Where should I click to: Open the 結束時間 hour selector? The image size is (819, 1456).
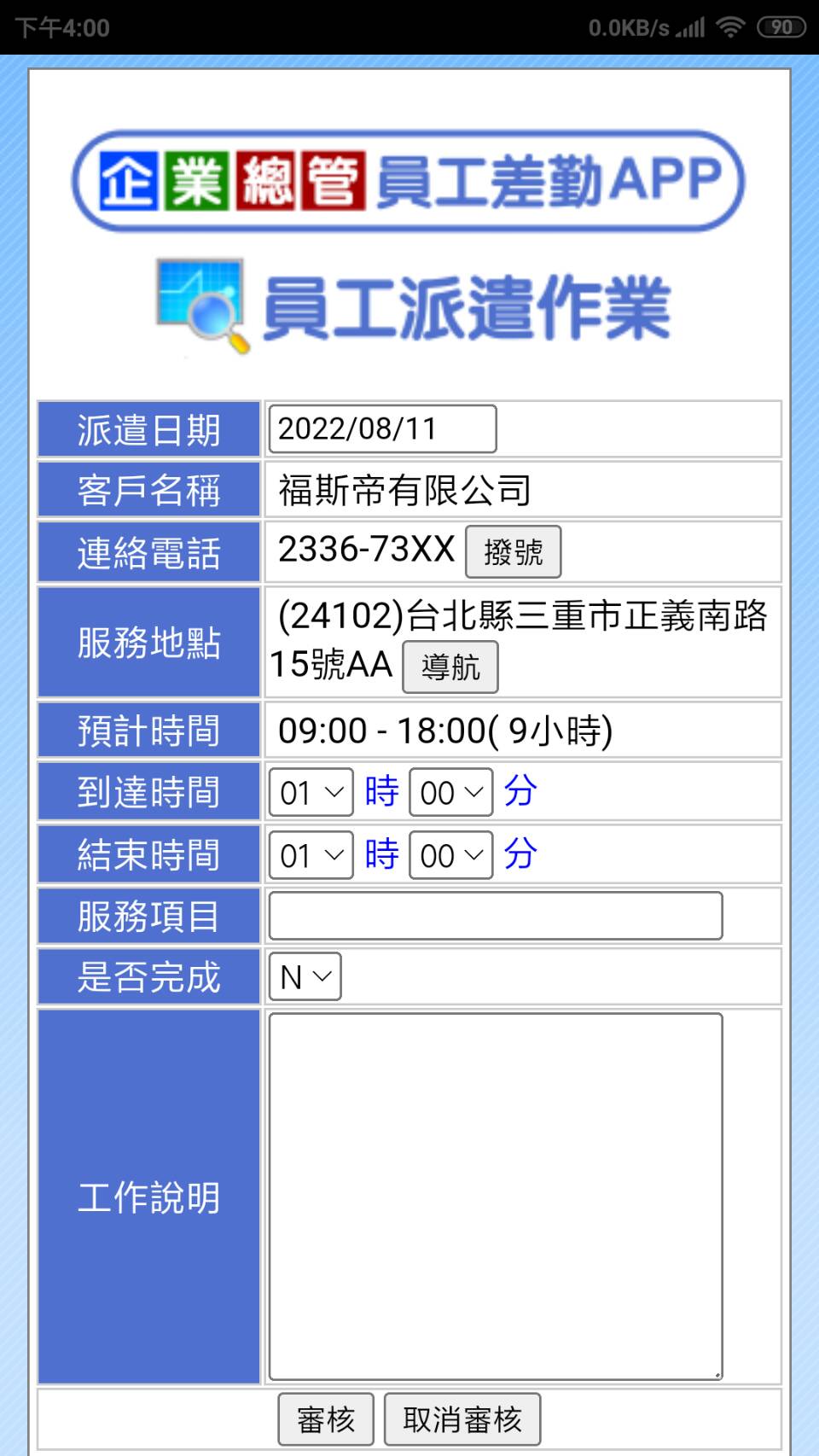[310, 854]
